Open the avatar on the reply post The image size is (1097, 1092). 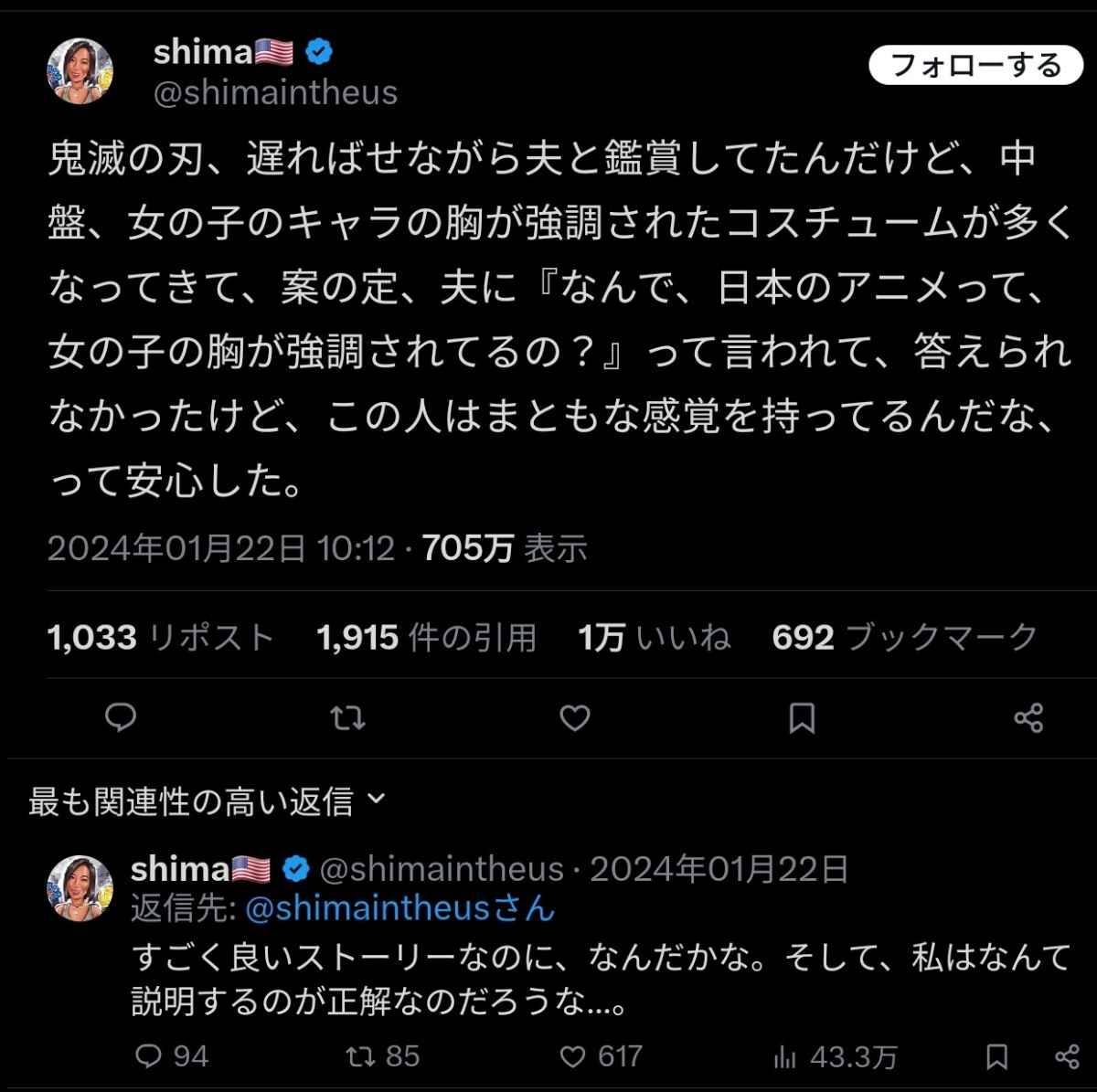pyautogui.click(x=80, y=888)
